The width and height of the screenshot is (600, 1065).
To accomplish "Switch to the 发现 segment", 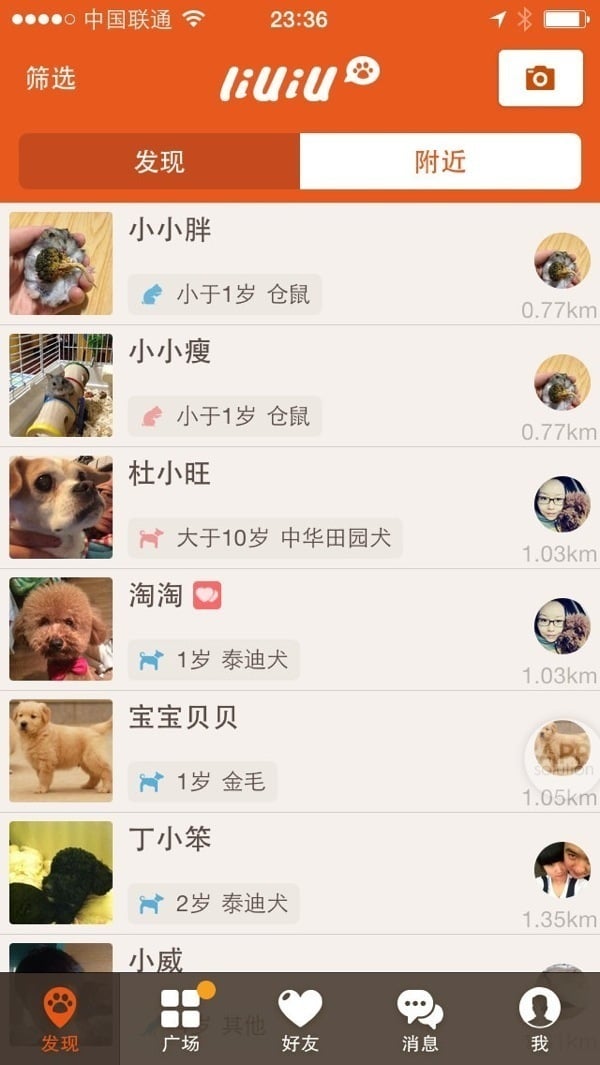I will point(160,162).
